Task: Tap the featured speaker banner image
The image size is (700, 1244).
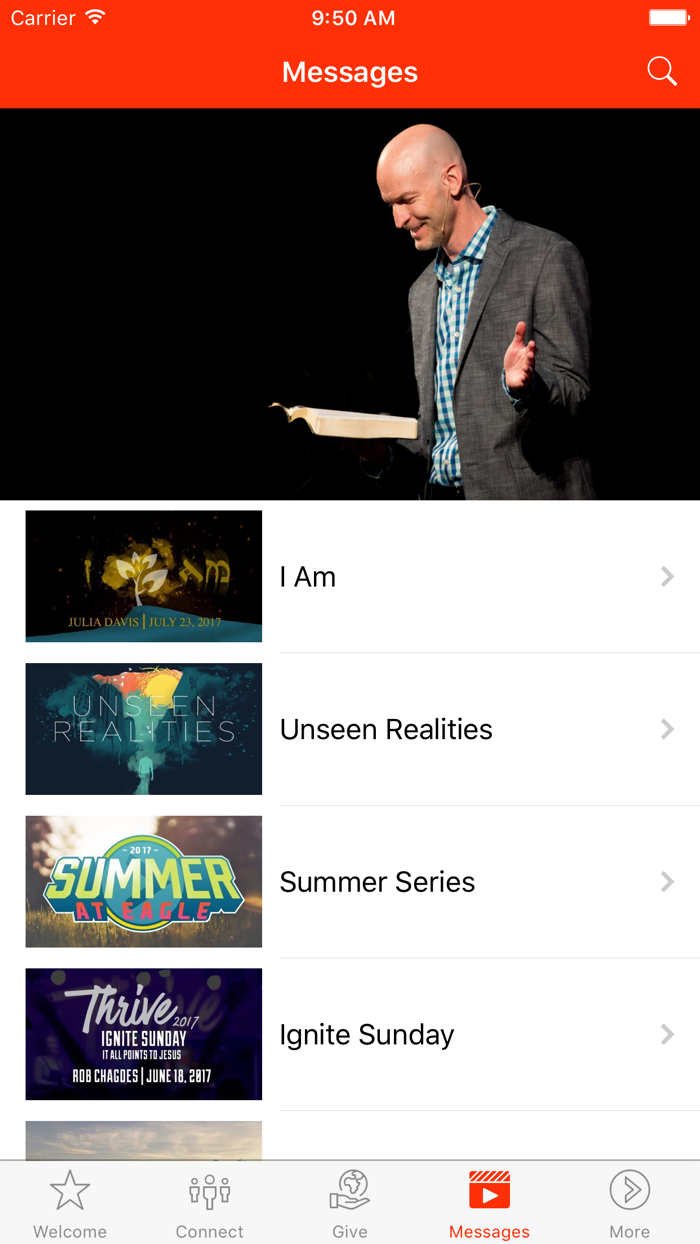Action: pos(350,304)
